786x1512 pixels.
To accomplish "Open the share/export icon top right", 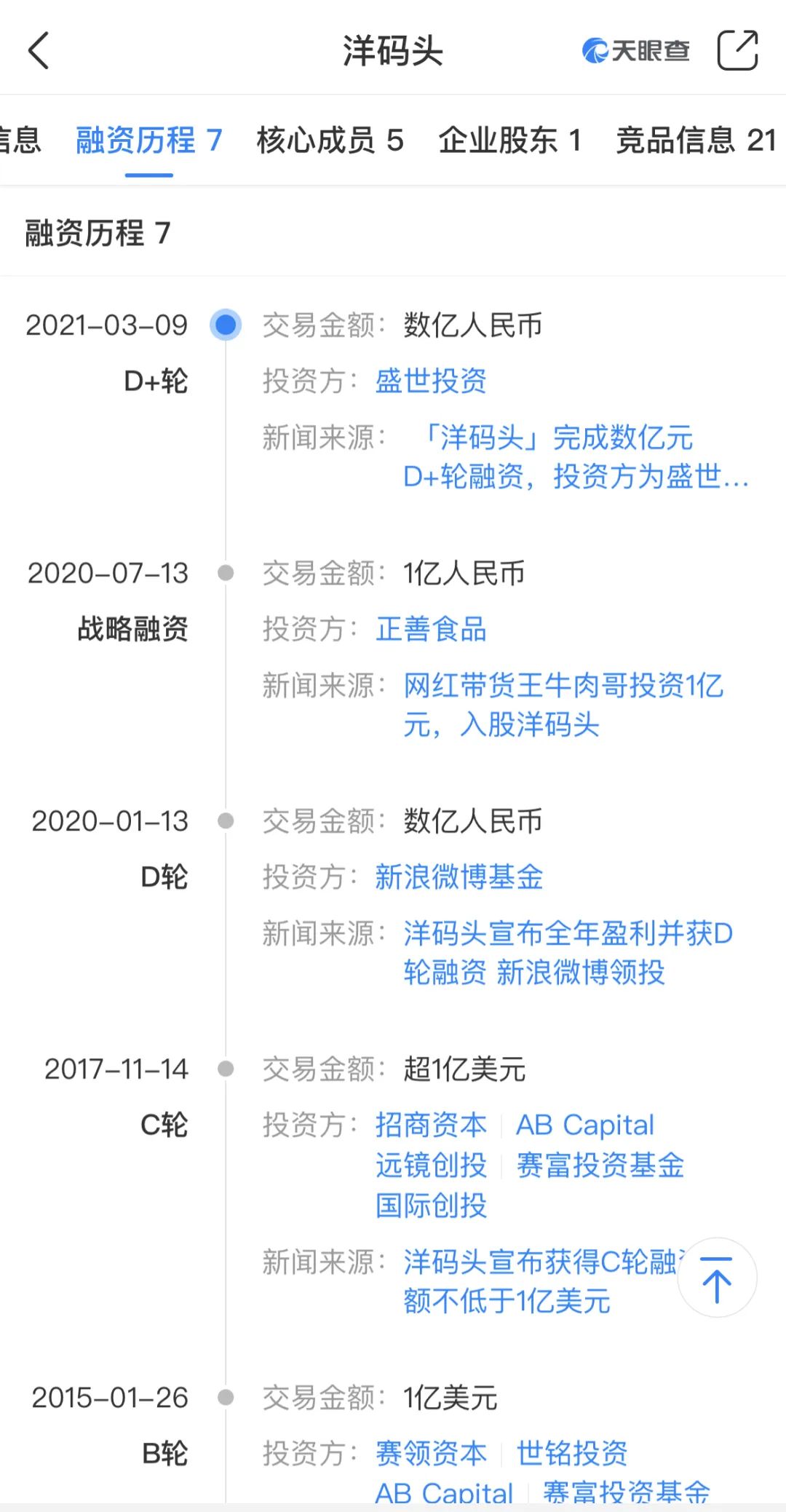I will (x=738, y=51).
